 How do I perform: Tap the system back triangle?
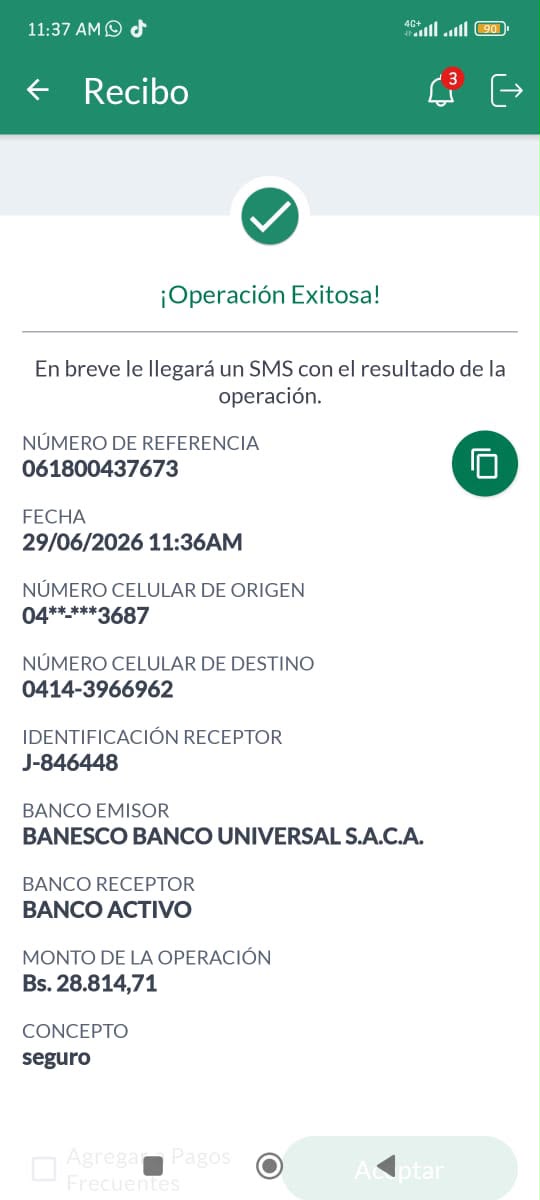386,1165
